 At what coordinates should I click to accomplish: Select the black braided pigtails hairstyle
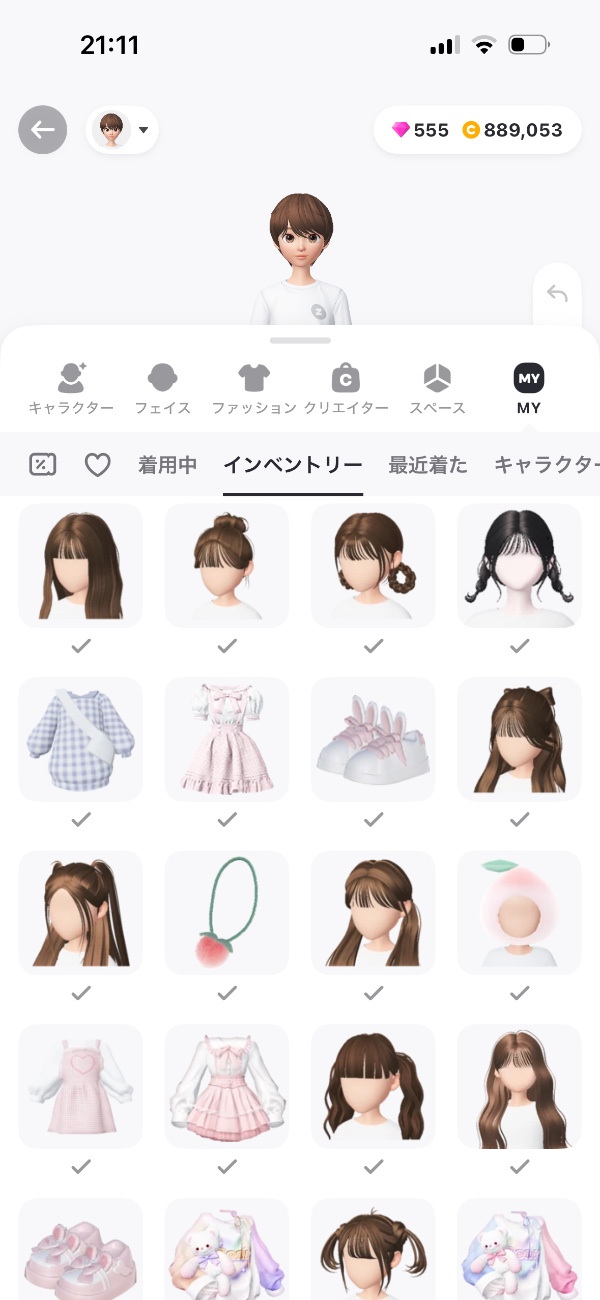(x=519, y=566)
